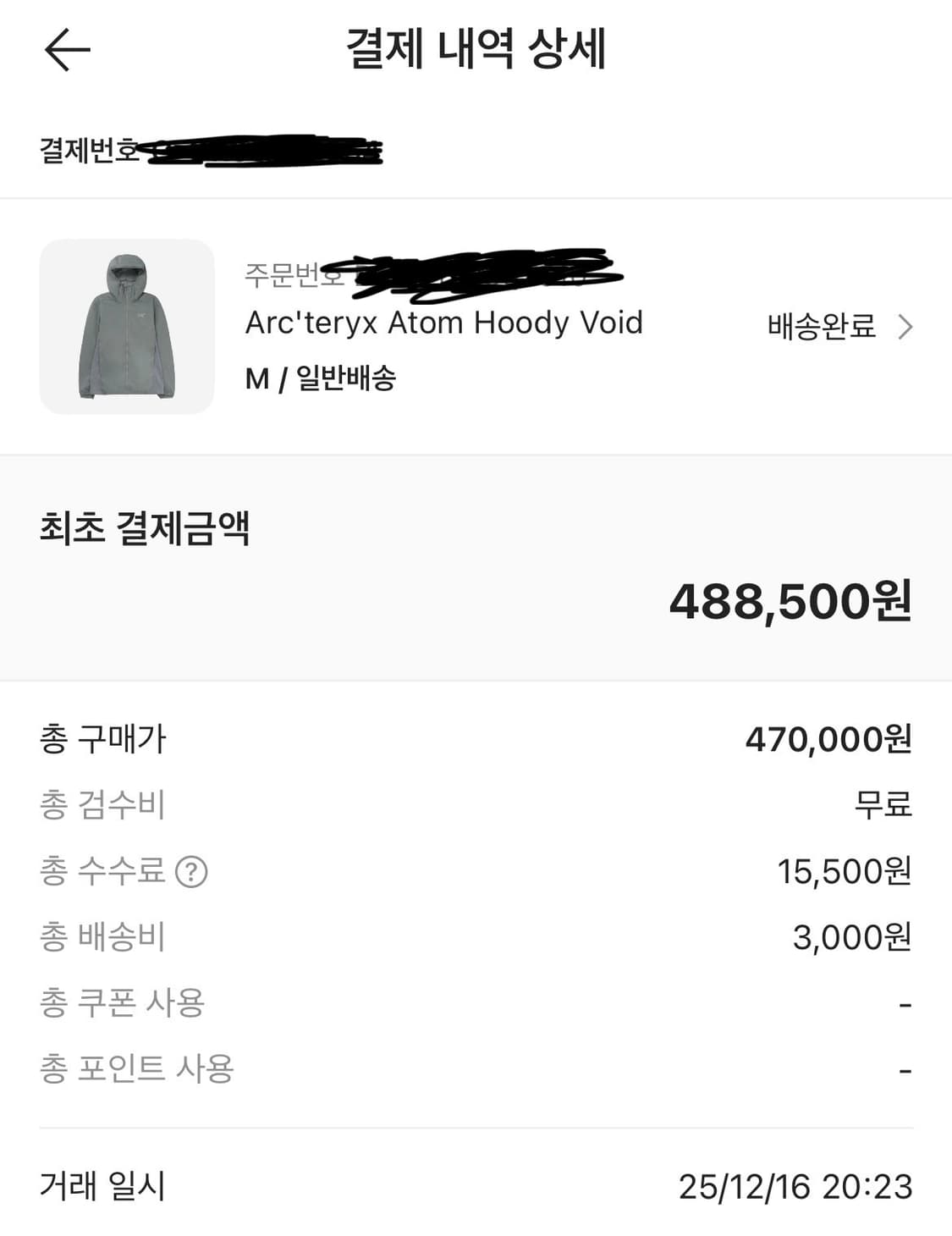Tap the Arc'teryx Atom Hoody product thumbnail
The height and width of the screenshot is (1236, 952).
pyautogui.click(x=127, y=326)
